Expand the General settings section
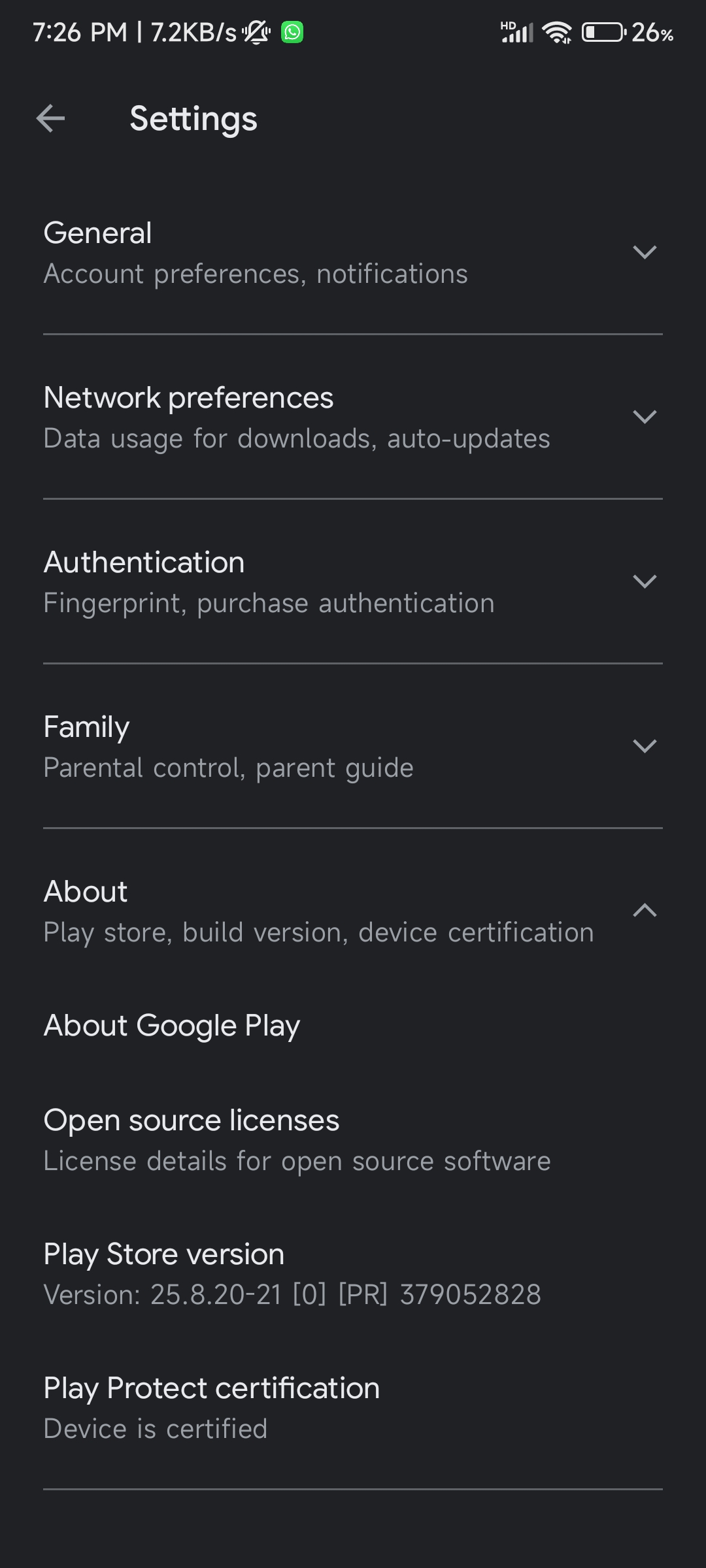Screen dimensions: 706x1568 [353, 252]
